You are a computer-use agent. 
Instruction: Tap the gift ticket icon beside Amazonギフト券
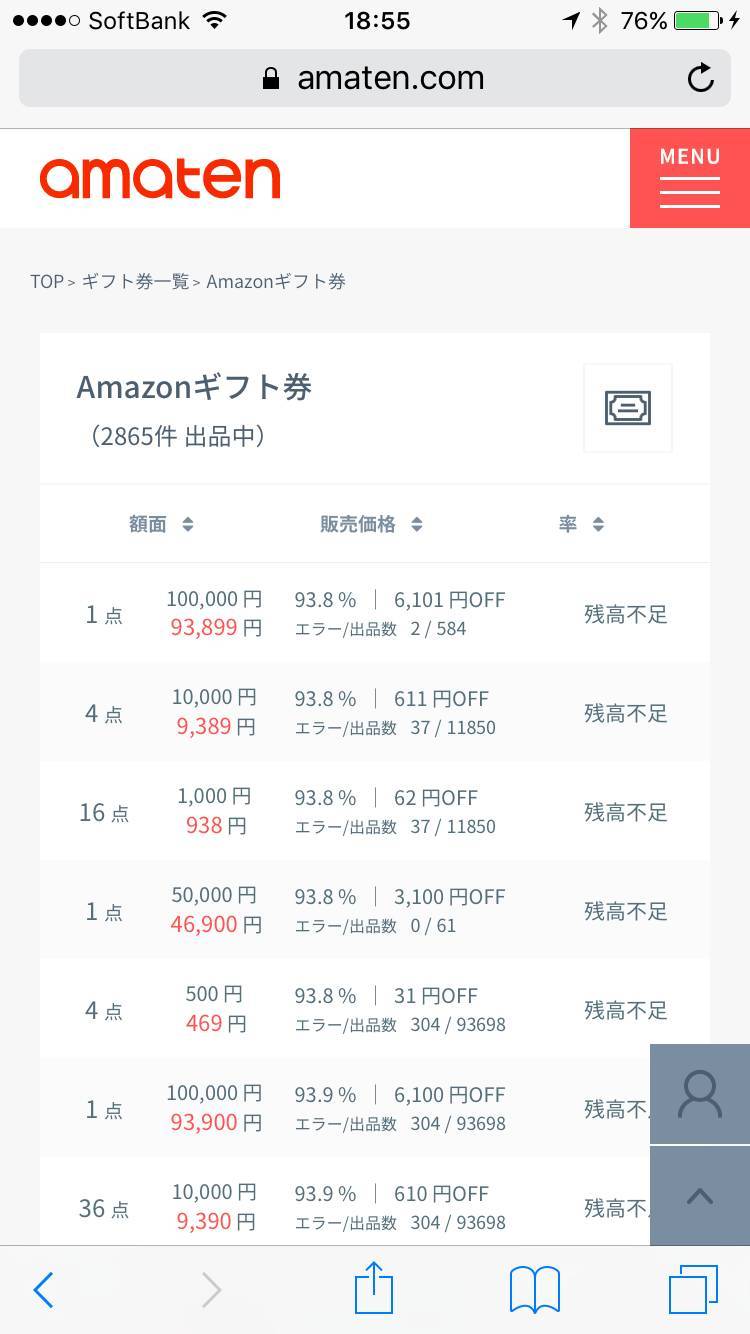click(x=628, y=408)
